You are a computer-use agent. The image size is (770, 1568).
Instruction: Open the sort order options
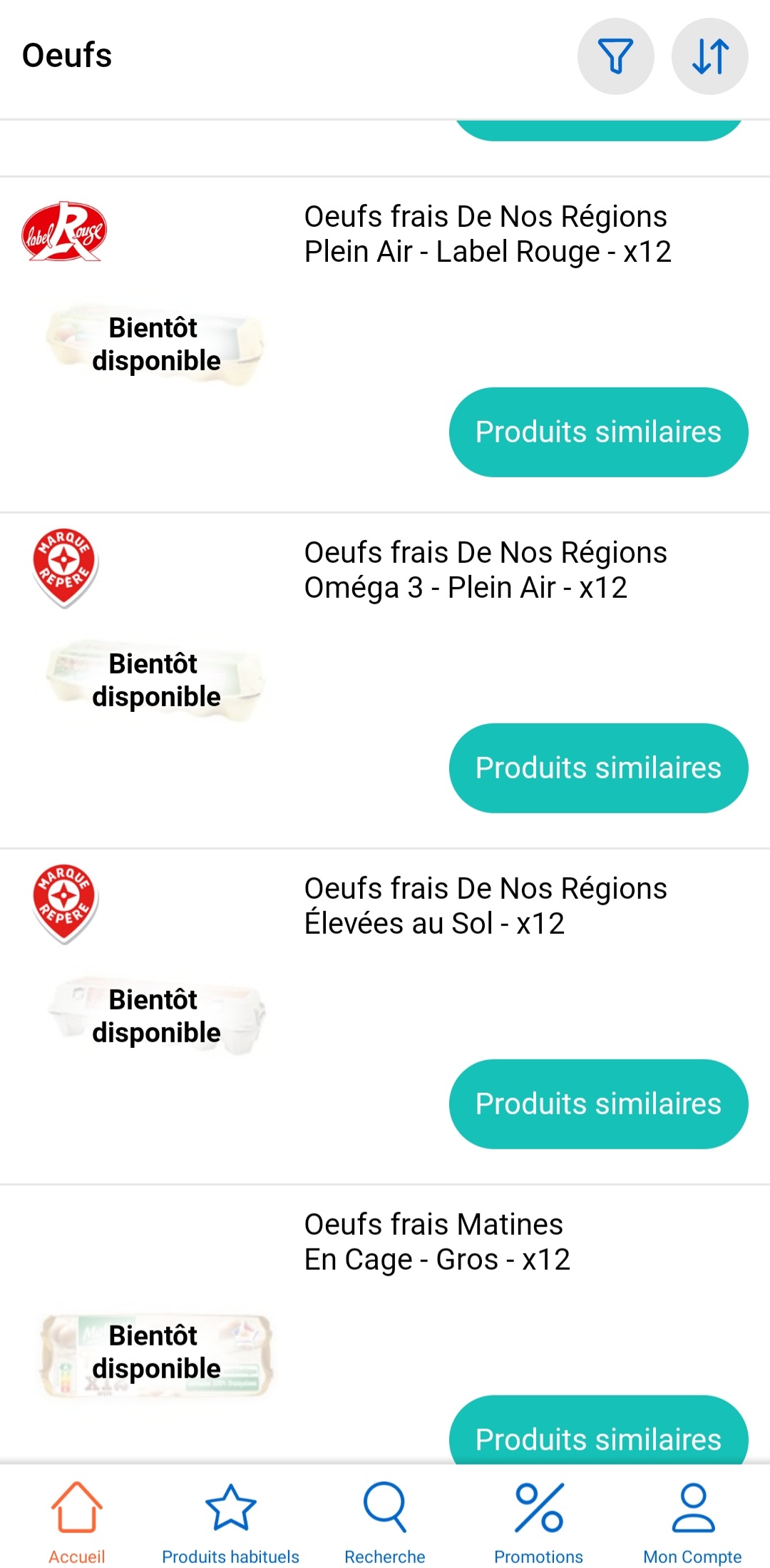pyautogui.click(x=709, y=56)
